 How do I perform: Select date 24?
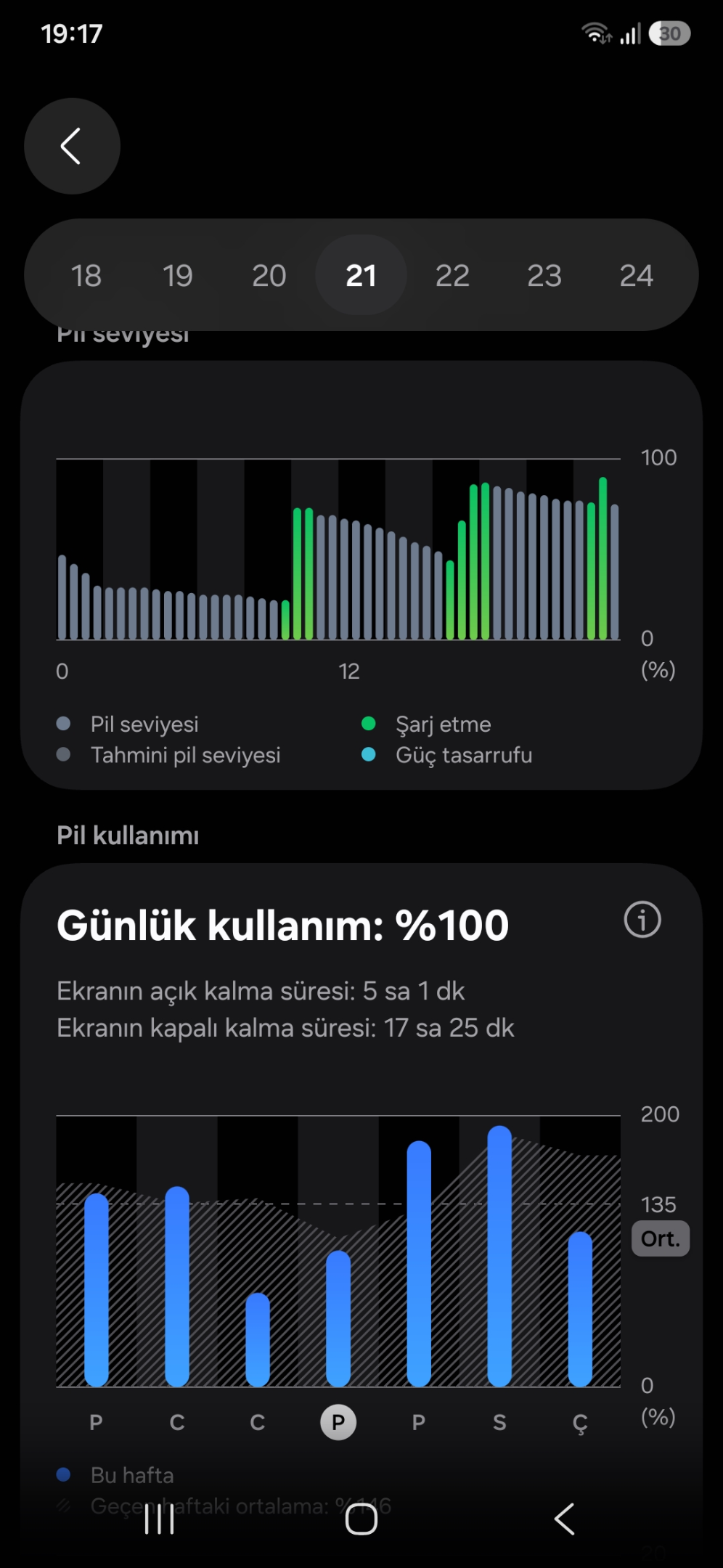pos(636,275)
